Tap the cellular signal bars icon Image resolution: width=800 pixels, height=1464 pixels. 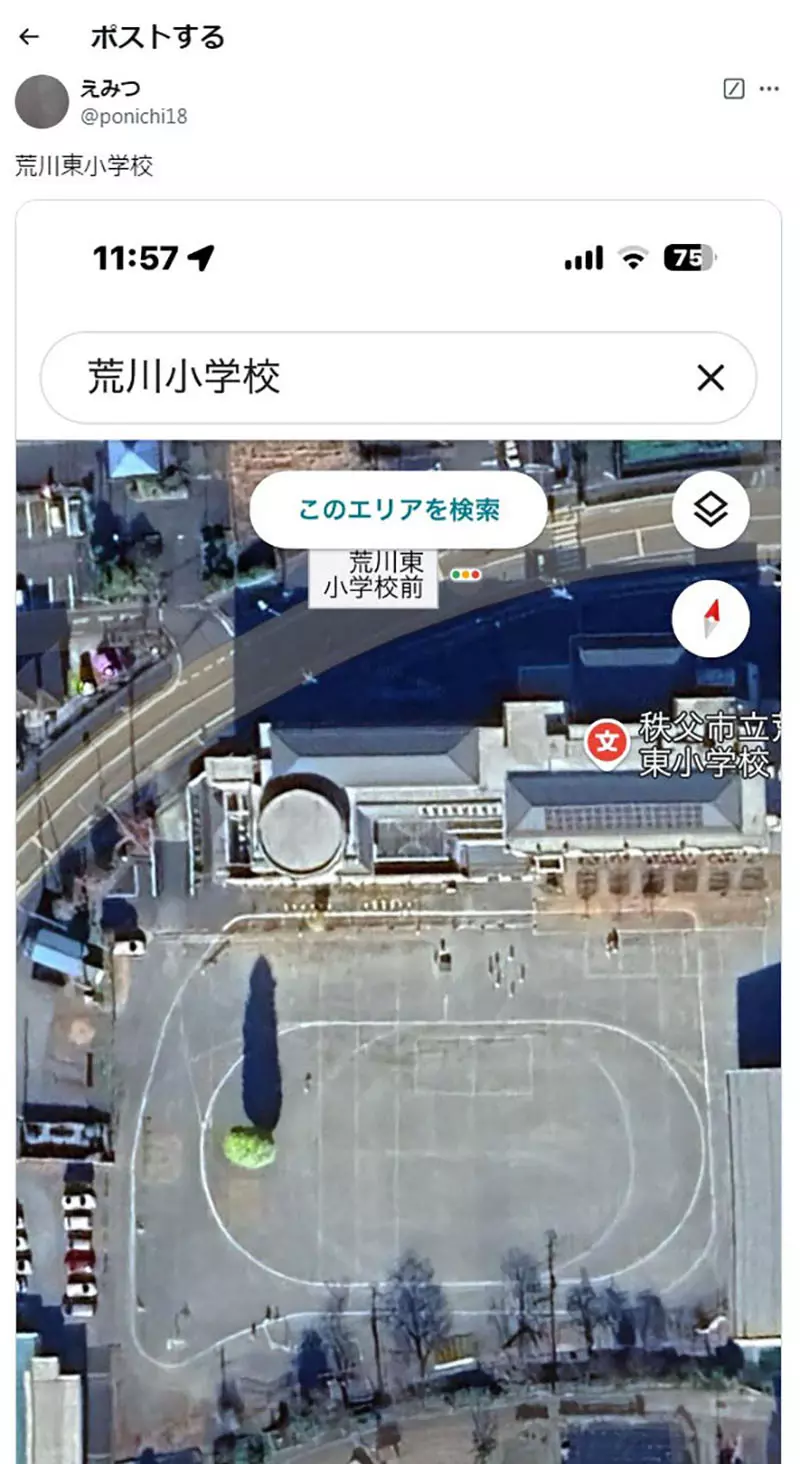(583, 257)
